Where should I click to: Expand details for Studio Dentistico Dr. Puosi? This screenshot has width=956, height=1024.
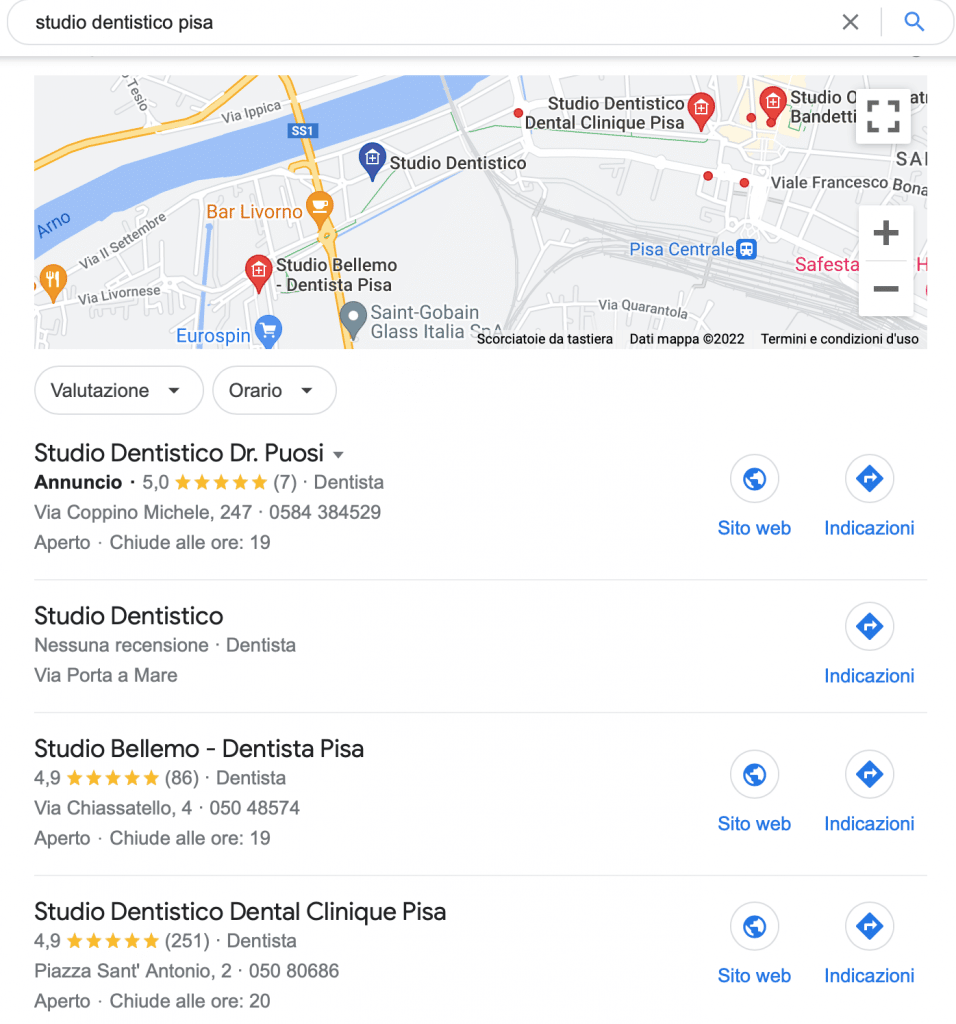pyautogui.click(x=338, y=453)
